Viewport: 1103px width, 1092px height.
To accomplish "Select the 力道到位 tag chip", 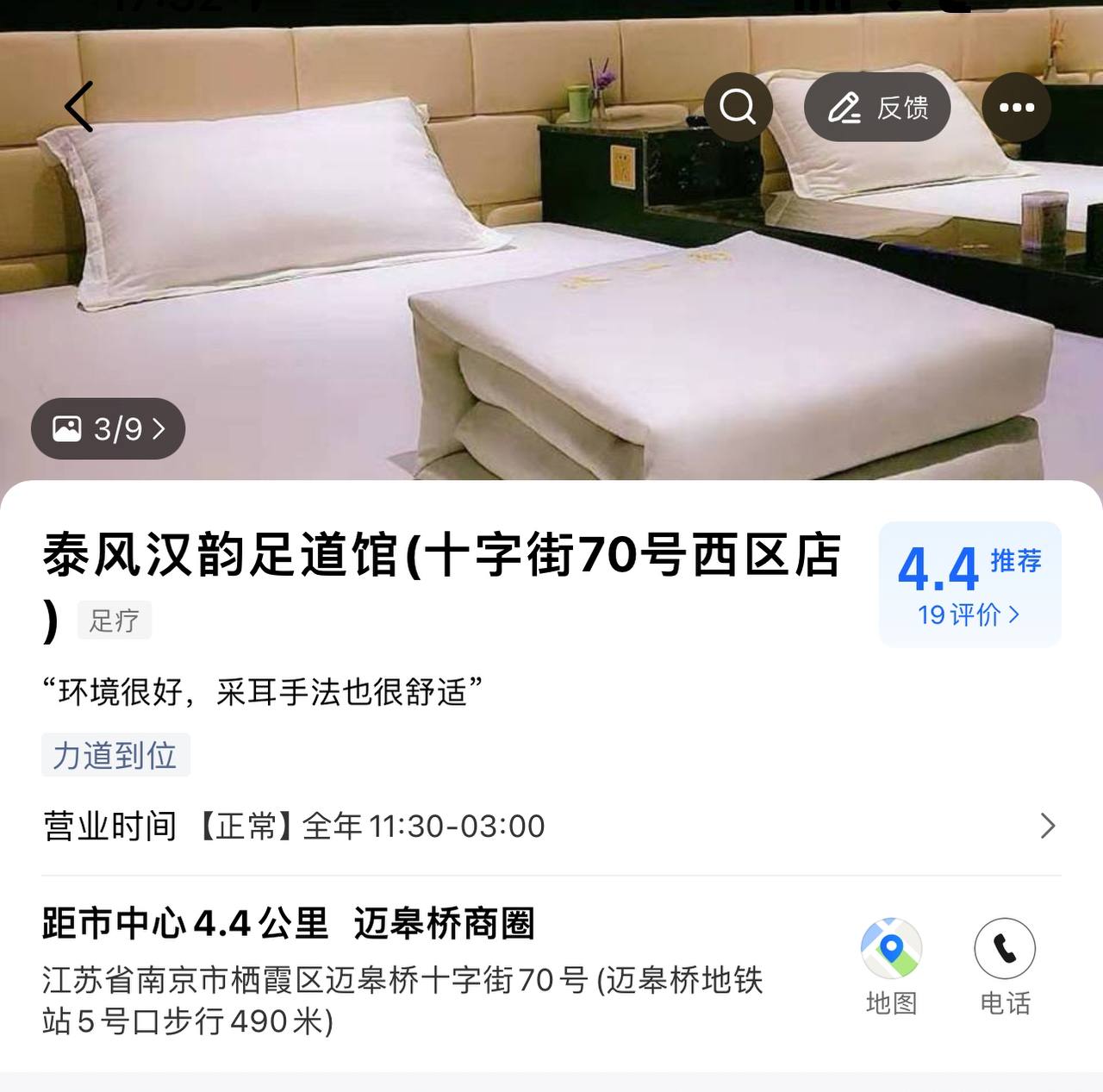I will point(115,755).
